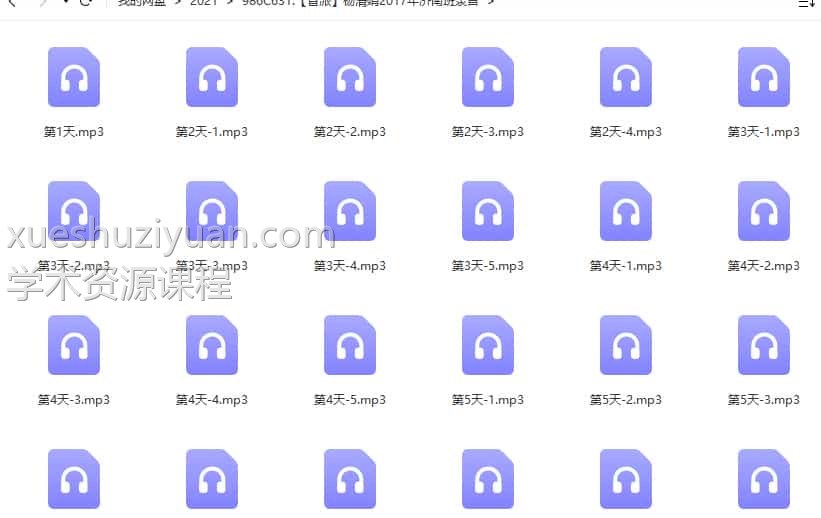Open 第4天-5.mp3
Viewport: 821px width, 518px height.
[x=350, y=346]
